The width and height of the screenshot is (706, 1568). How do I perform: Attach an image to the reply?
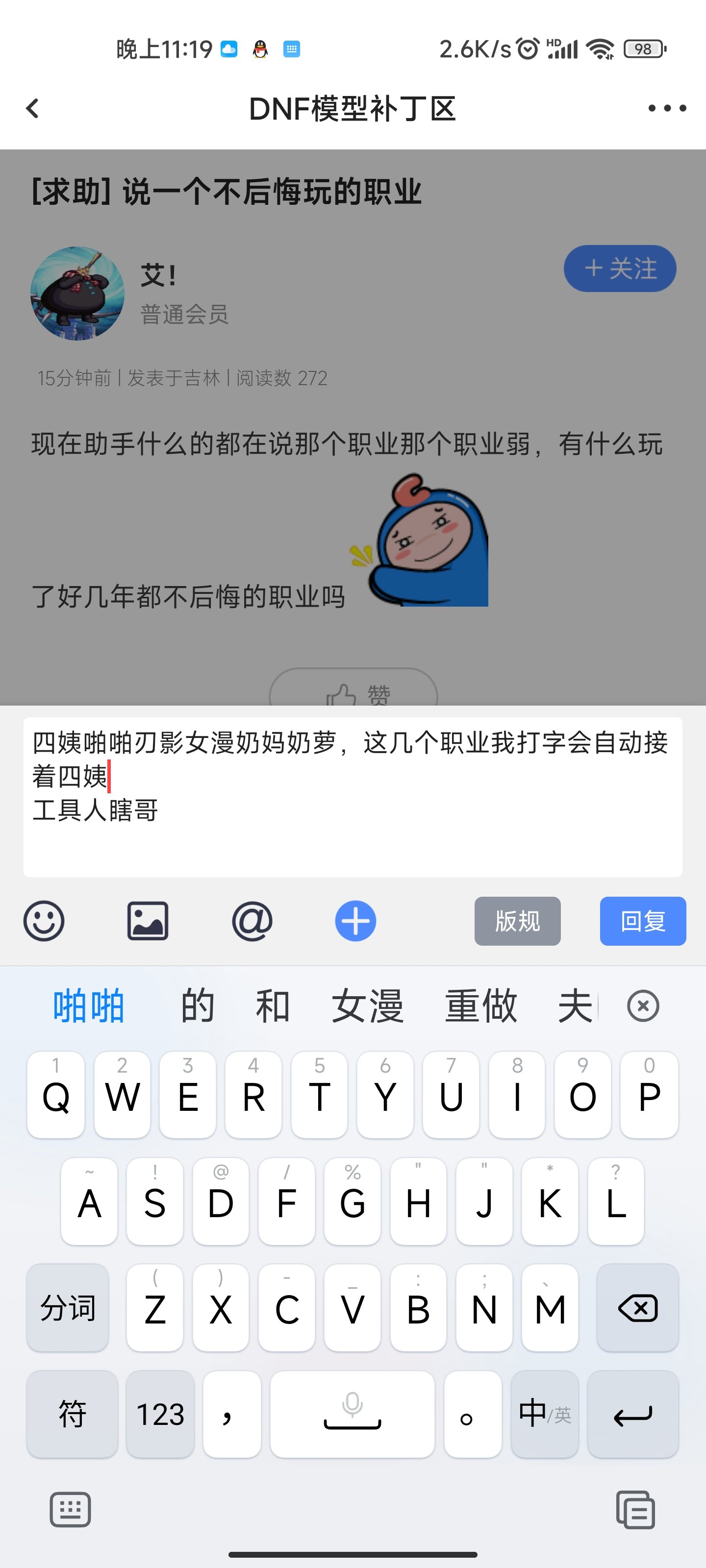click(148, 921)
